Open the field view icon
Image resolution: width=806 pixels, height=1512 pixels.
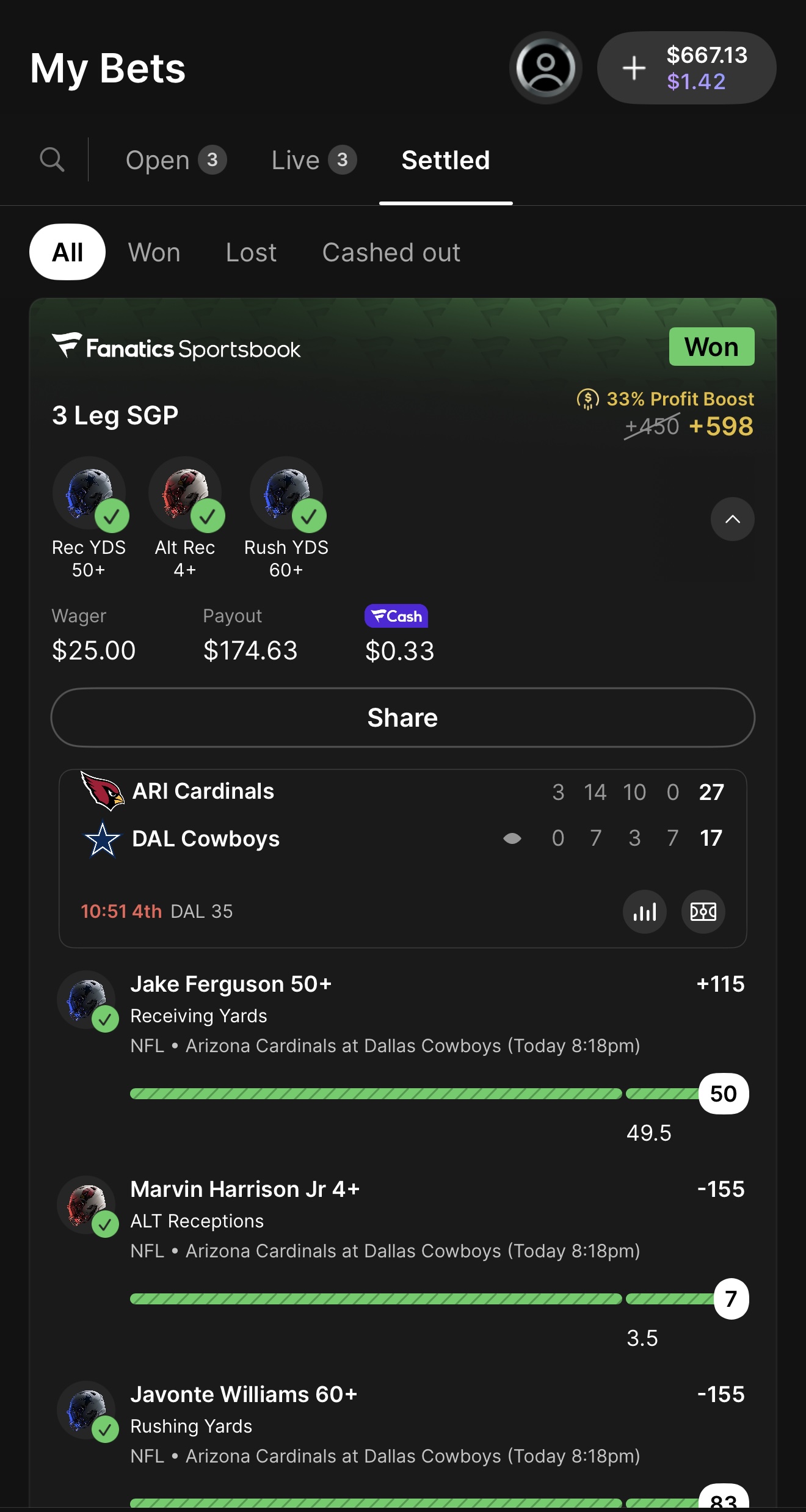703,912
